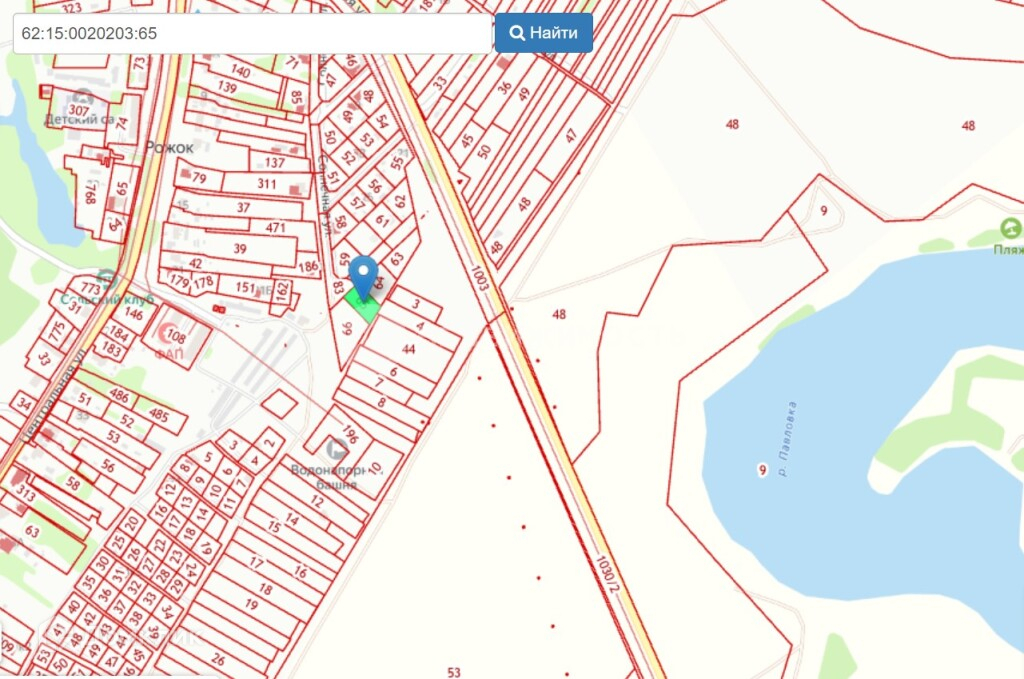Tap the Найти search button
The width and height of the screenshot is (1024, 679).
tap(543, 33)
